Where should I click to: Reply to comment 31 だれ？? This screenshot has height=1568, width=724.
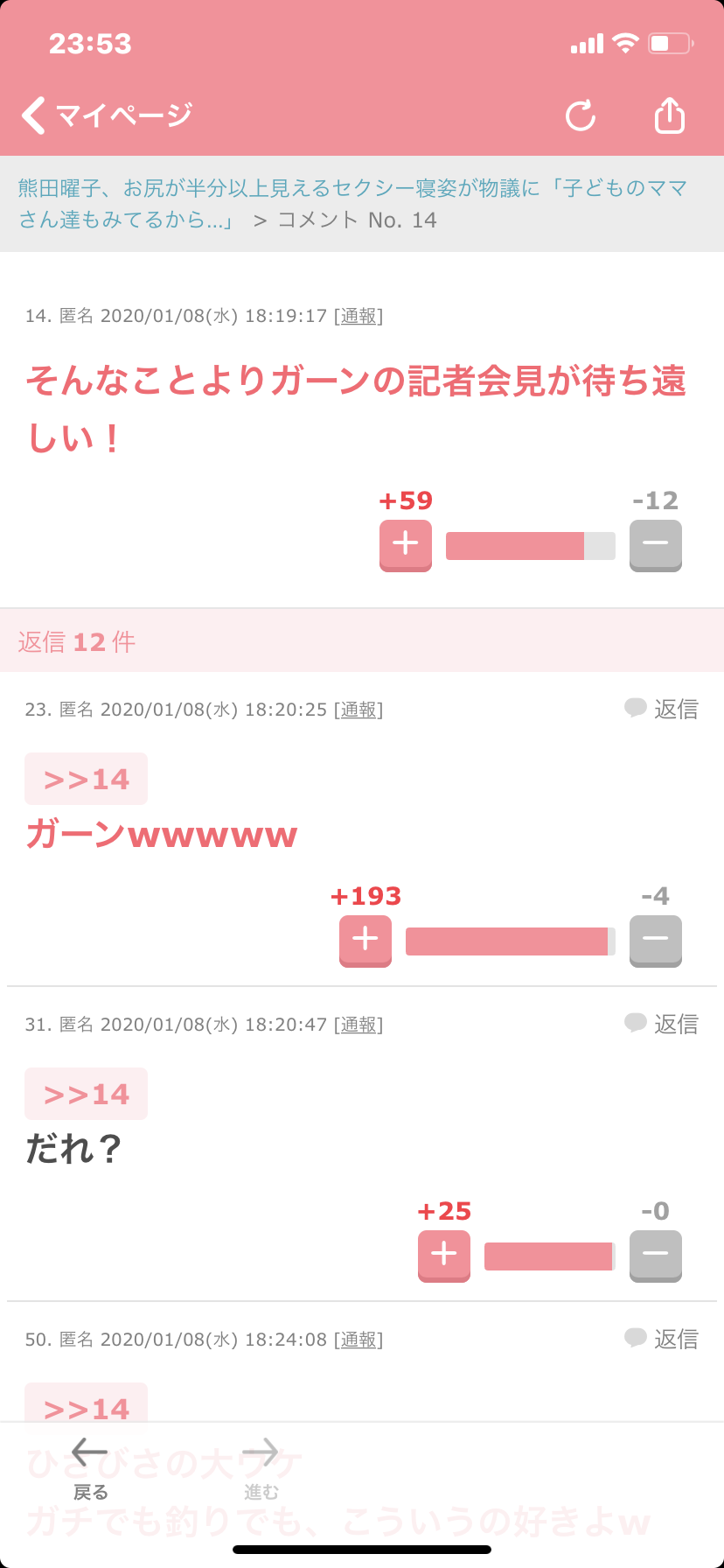[662, 1024]
